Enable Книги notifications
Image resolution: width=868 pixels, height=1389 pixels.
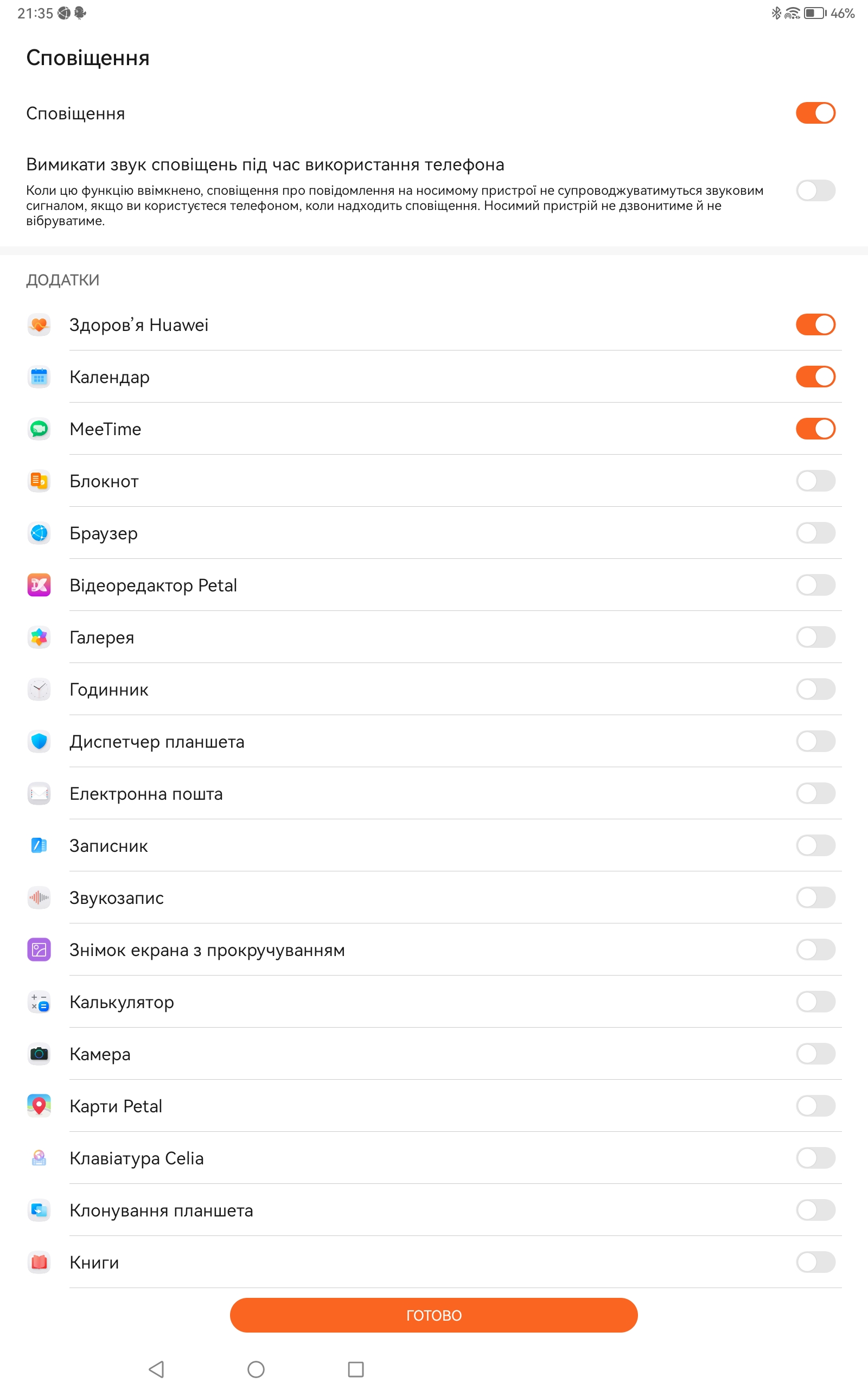pyautogui.click(x=815, y=1262)
